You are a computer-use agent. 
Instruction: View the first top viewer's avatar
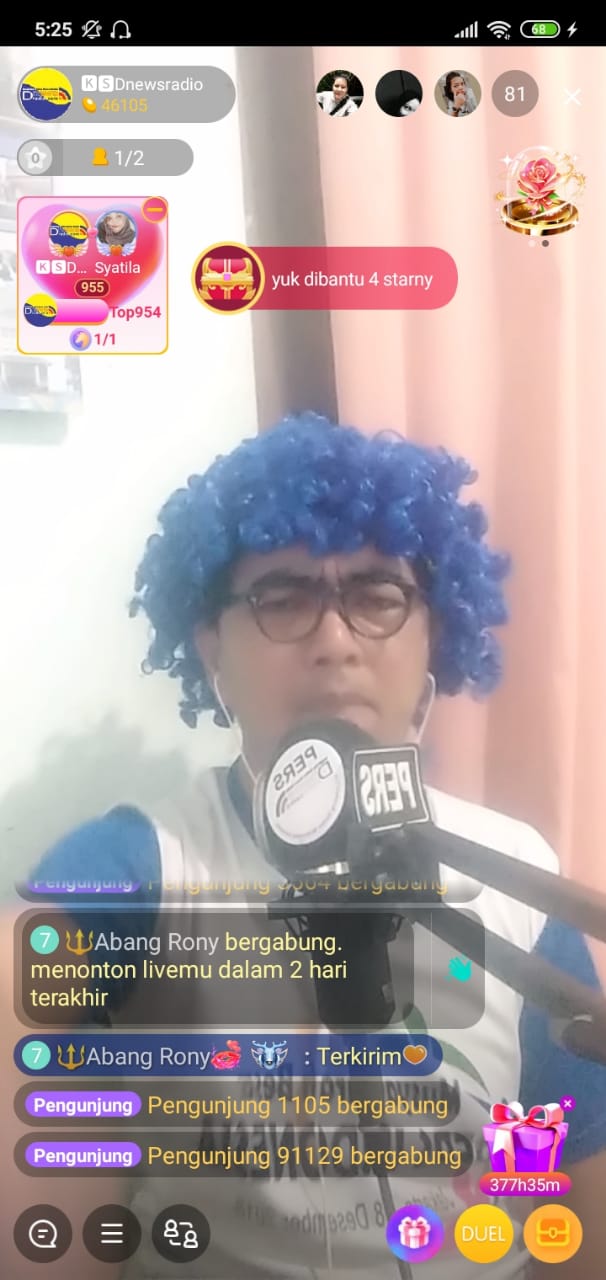[x=339, y=94]
